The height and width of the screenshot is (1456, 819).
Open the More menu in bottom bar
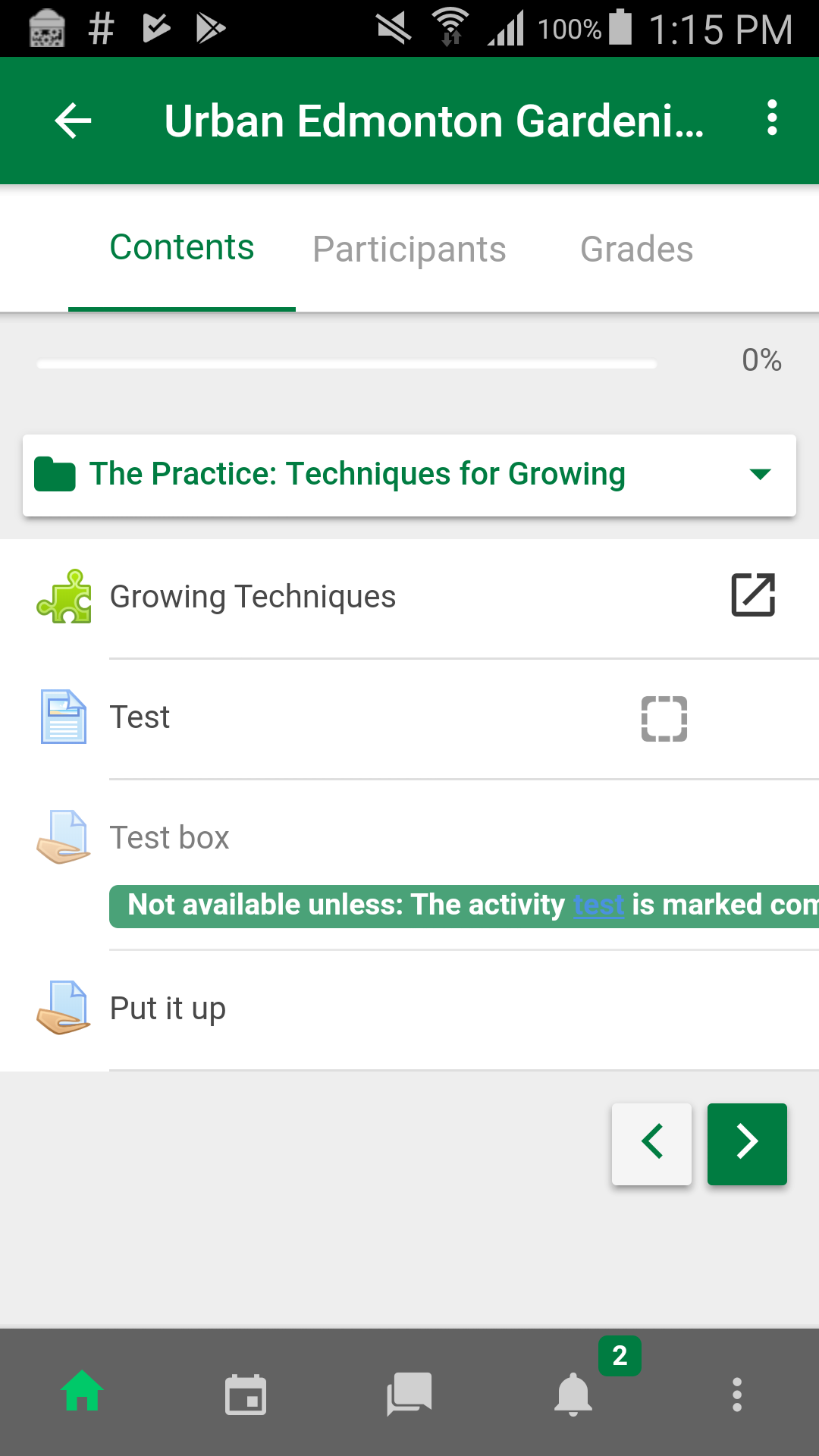pos(737,1394)
